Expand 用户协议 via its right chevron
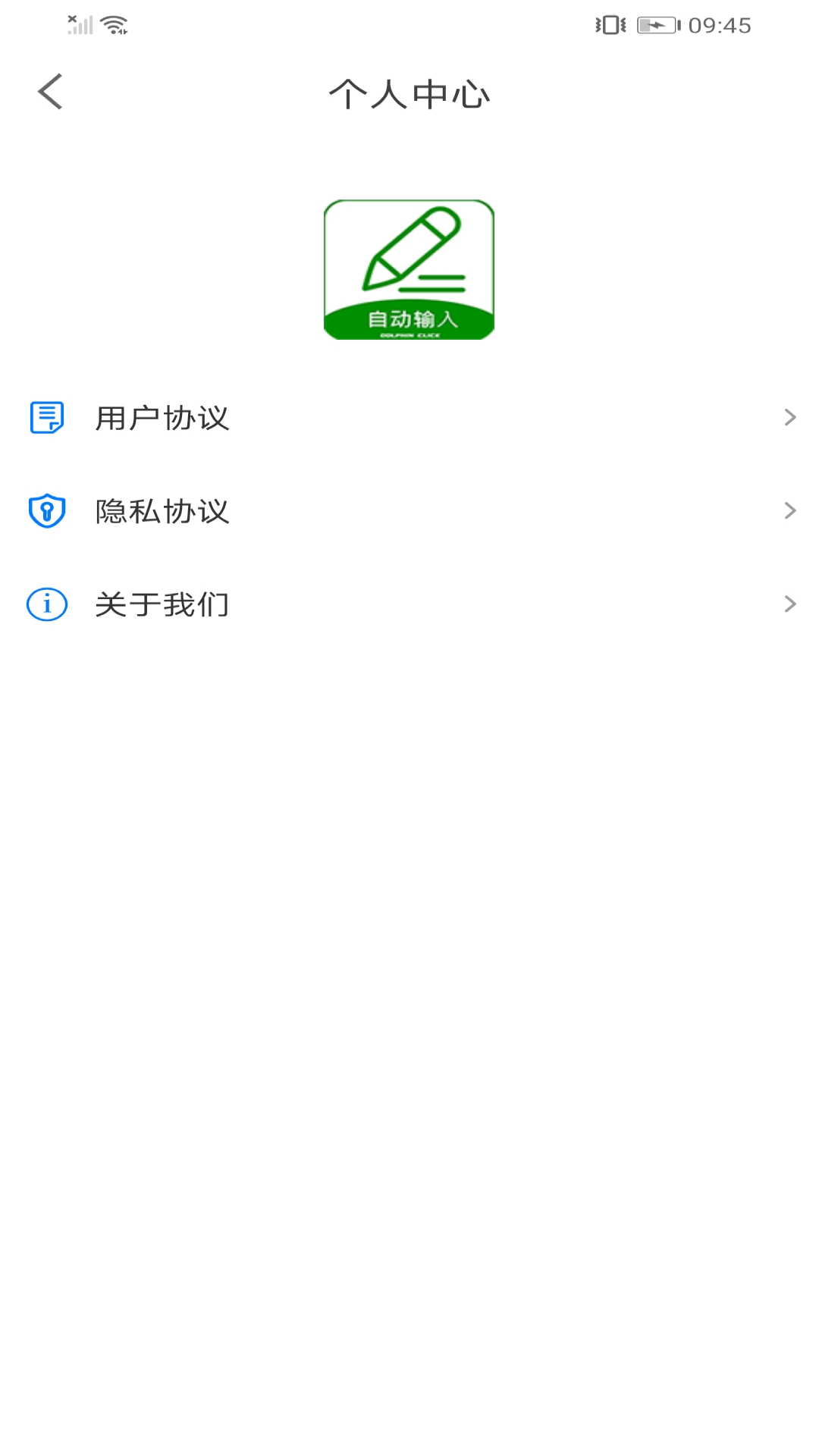The width and height of the screenshot is (819, 1456). 790,417
